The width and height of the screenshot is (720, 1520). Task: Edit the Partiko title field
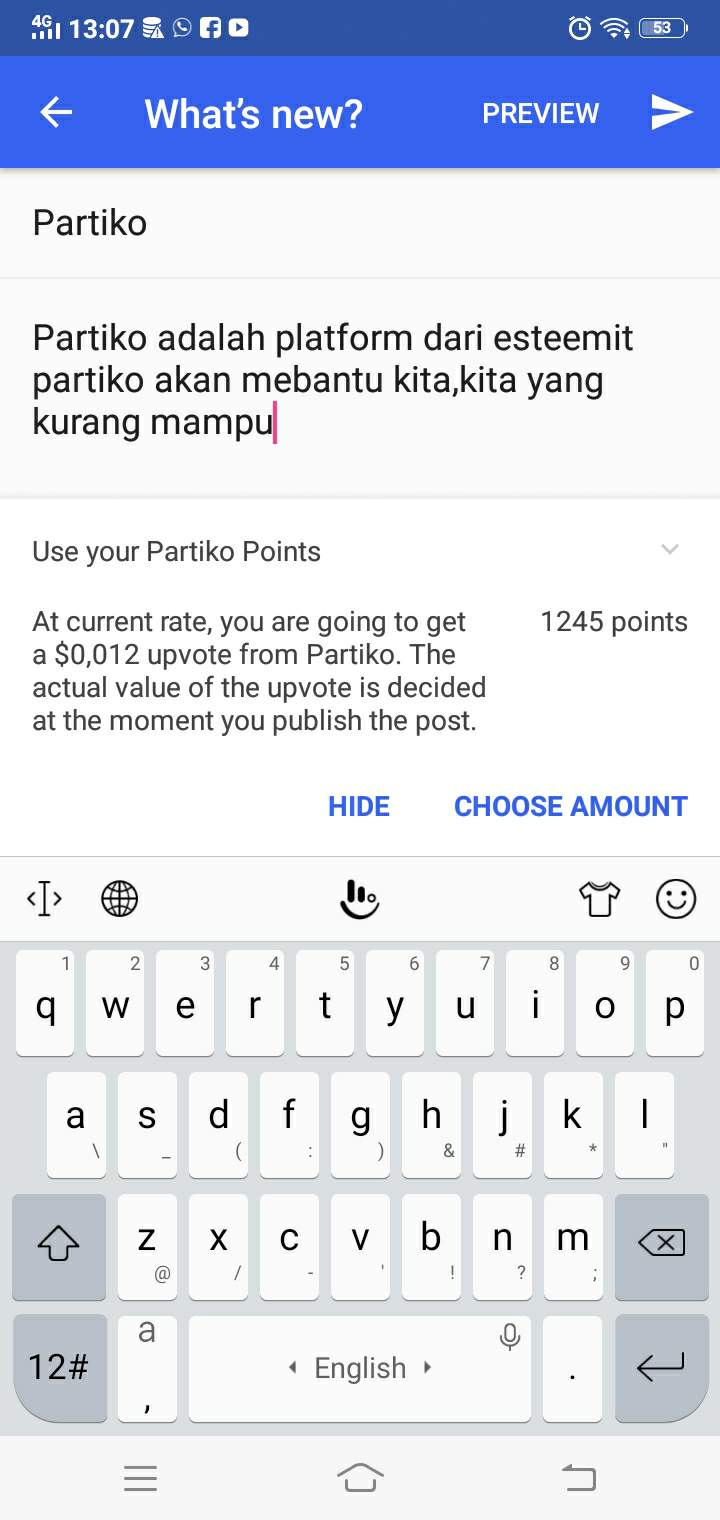(360, 222)
